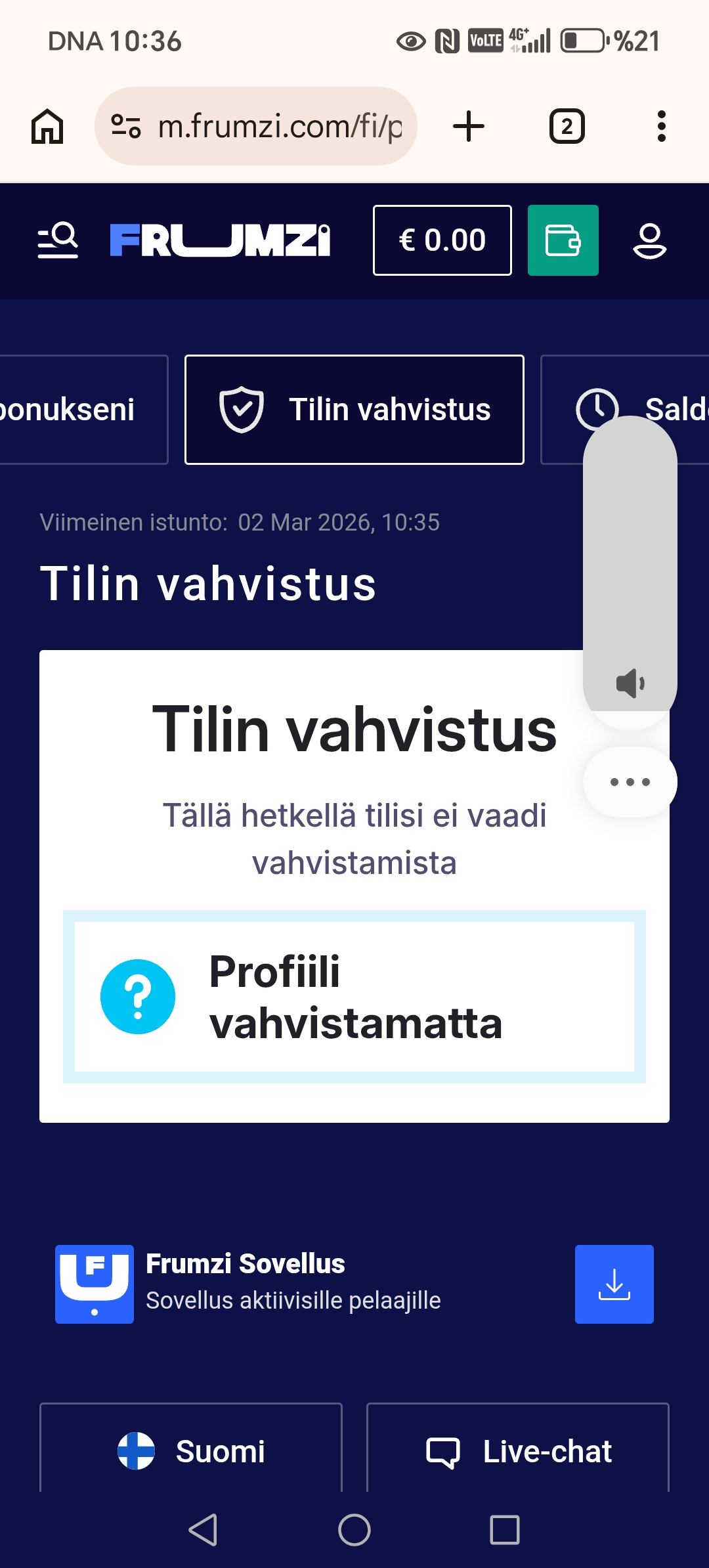Open the user profile icon
The width and height of the screenshot is (709, 1568).
649,240
